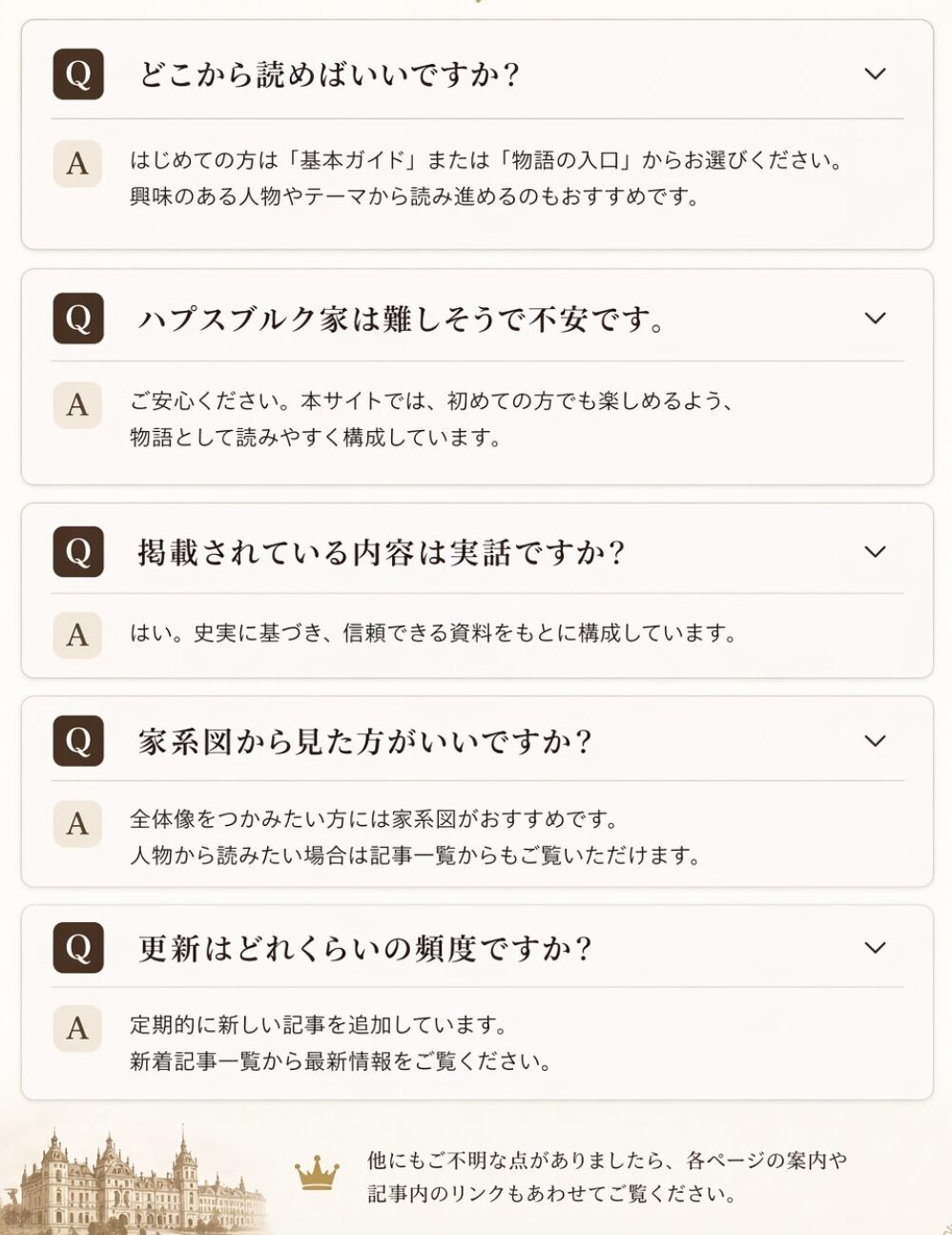
Task: Toggle the ハプスブルク家は難しそうで不安です answer
Action: tap(874, 319)
